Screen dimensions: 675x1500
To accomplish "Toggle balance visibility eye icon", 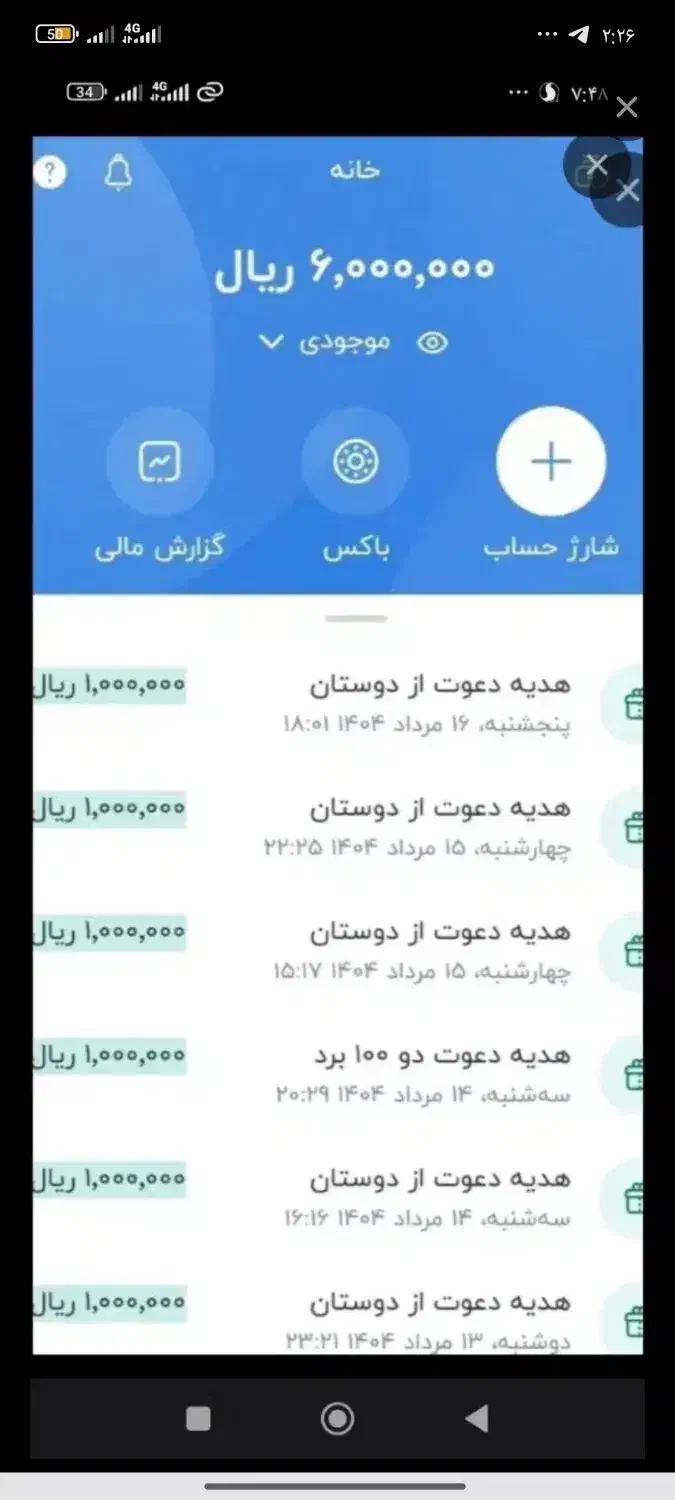I will pos(432,343).
